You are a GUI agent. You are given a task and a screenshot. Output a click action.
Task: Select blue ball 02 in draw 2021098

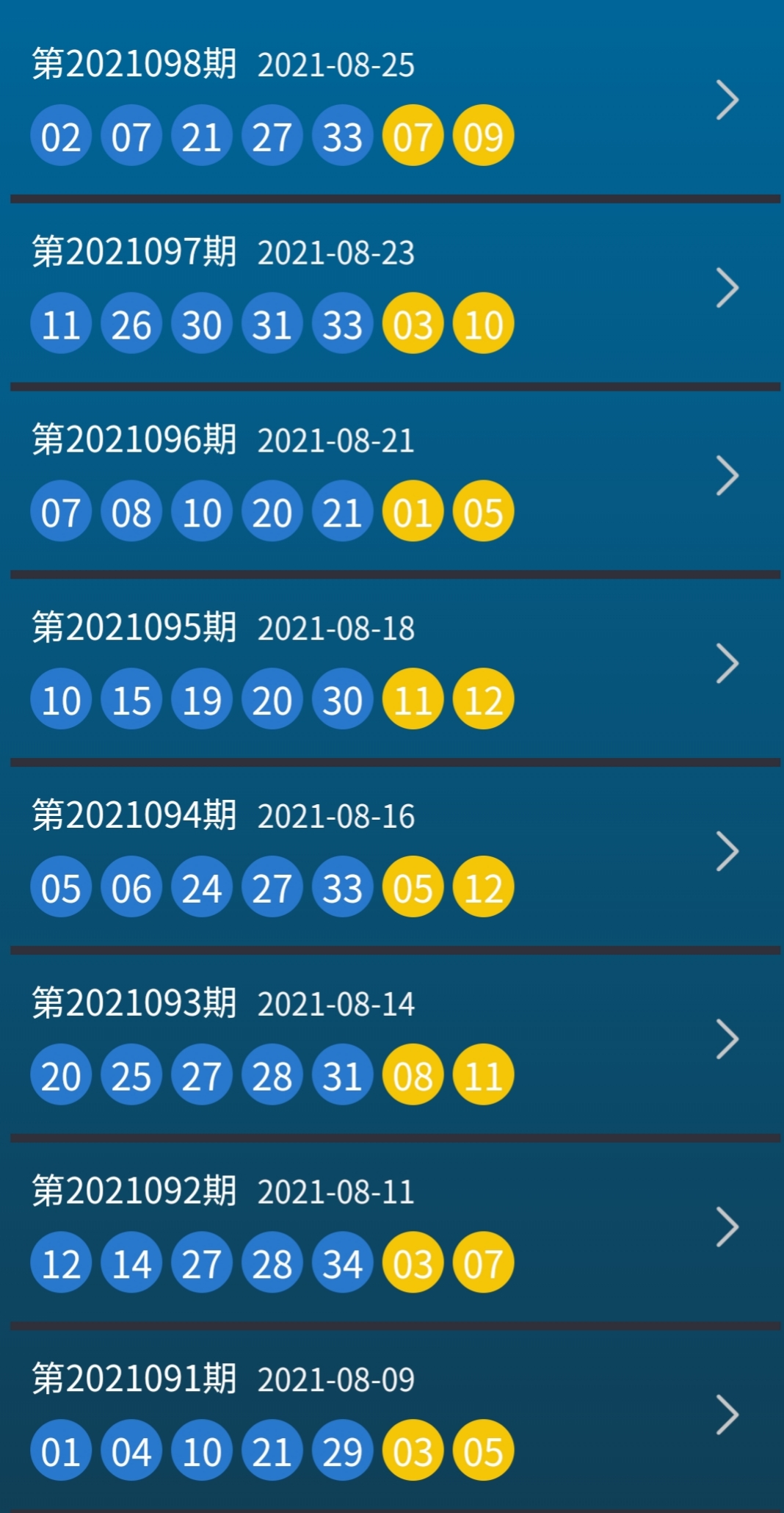[x=62, y=134]
